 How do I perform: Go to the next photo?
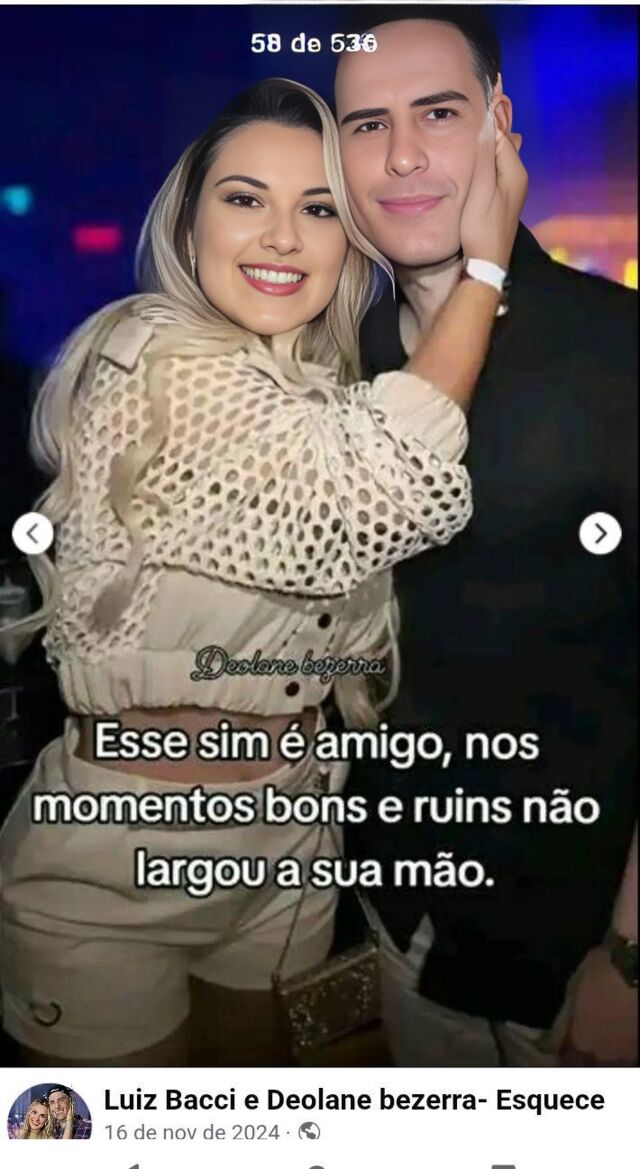click(600, 534)
